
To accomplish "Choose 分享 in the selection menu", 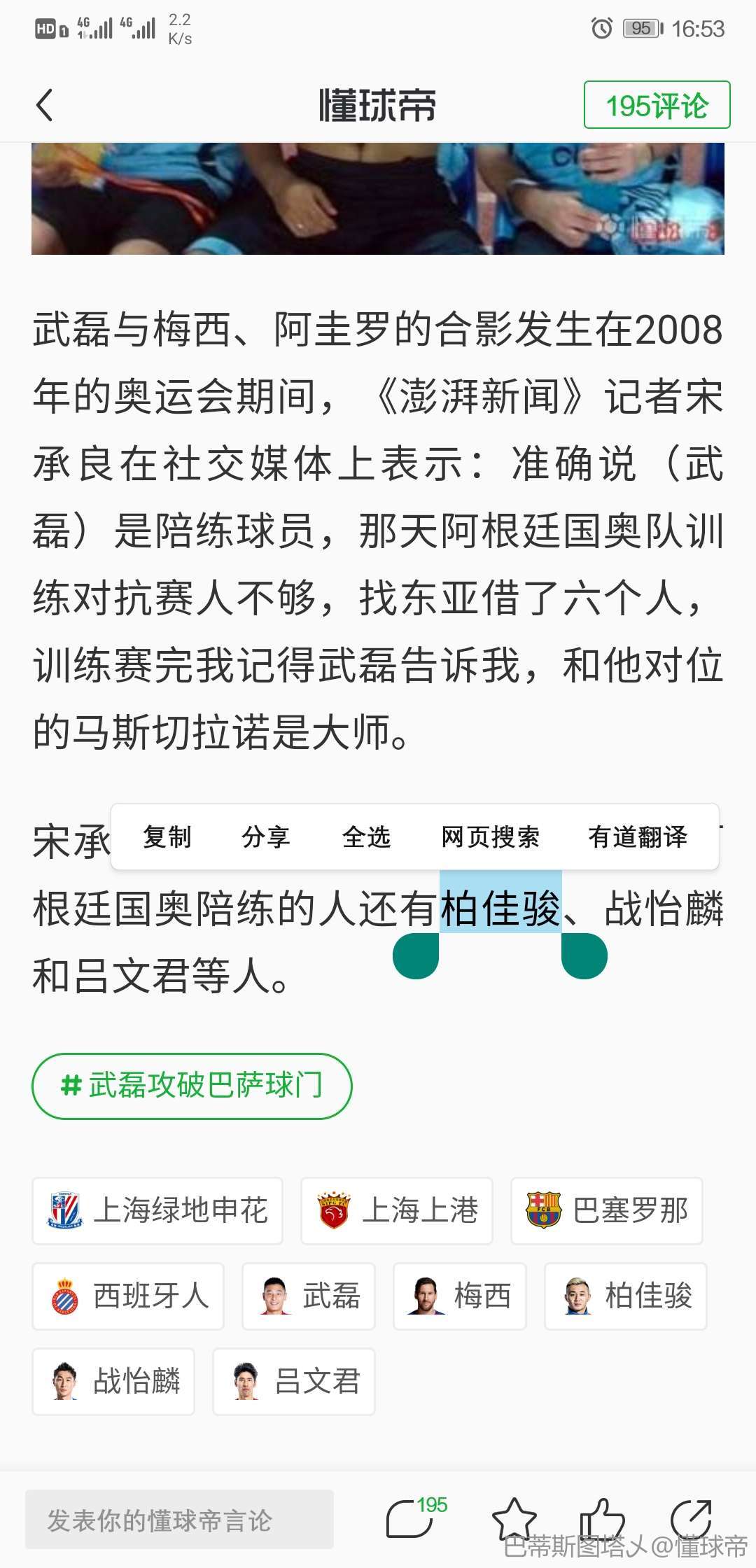I will click(x=266, y=836).
